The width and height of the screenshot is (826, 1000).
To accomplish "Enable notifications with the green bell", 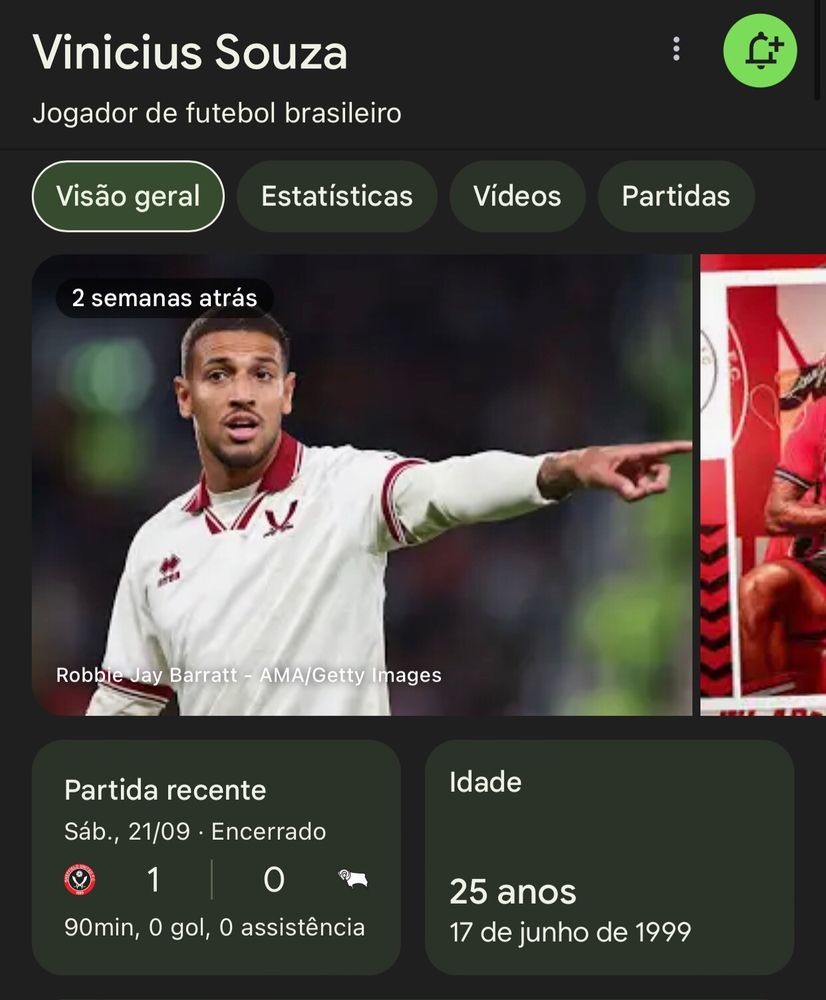I will point(760,50).
